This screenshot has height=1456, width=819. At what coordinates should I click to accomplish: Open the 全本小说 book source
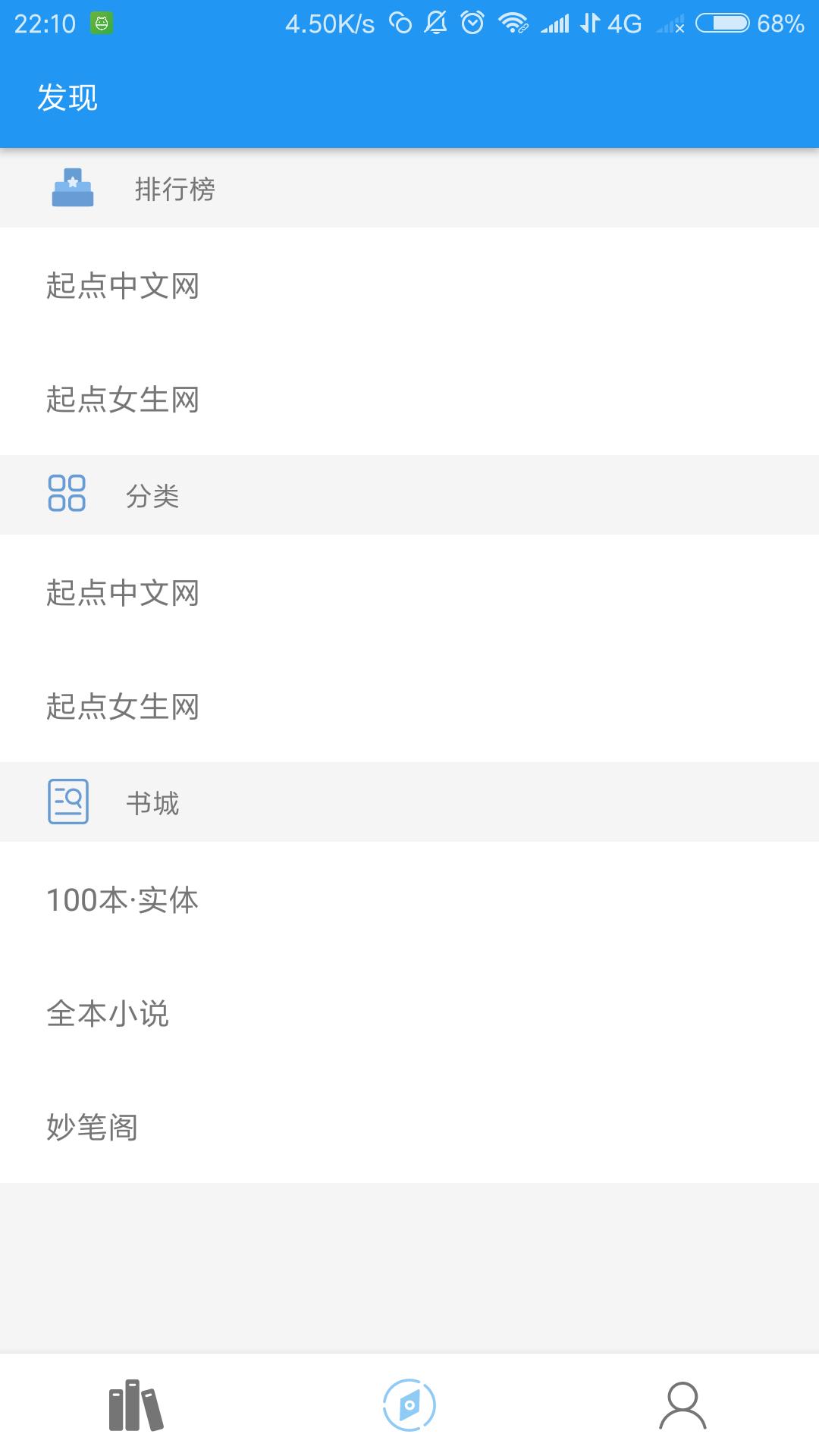tap(108, 1014)
